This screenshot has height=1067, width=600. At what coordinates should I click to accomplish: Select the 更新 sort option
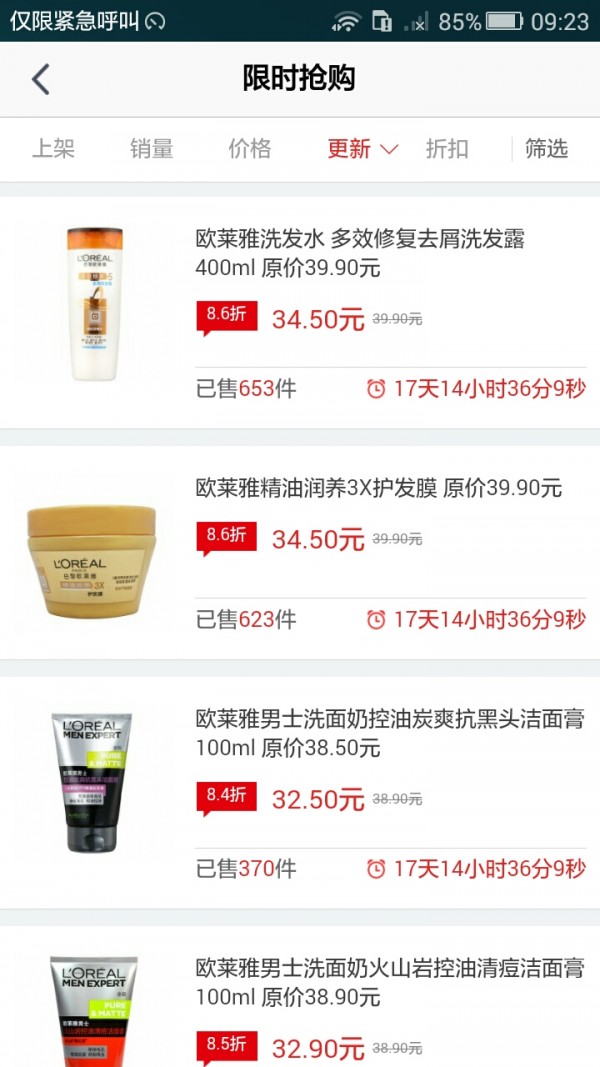click(x=361, y=149)
